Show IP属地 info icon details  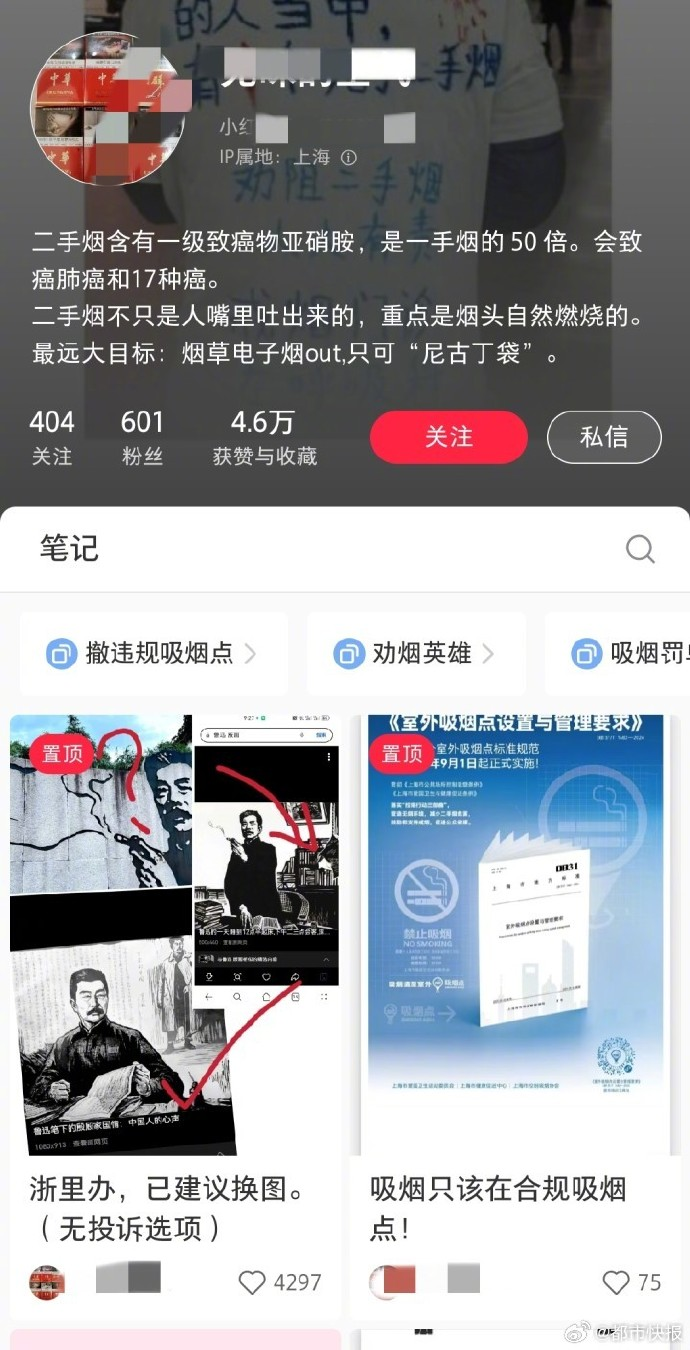point(348,158)
